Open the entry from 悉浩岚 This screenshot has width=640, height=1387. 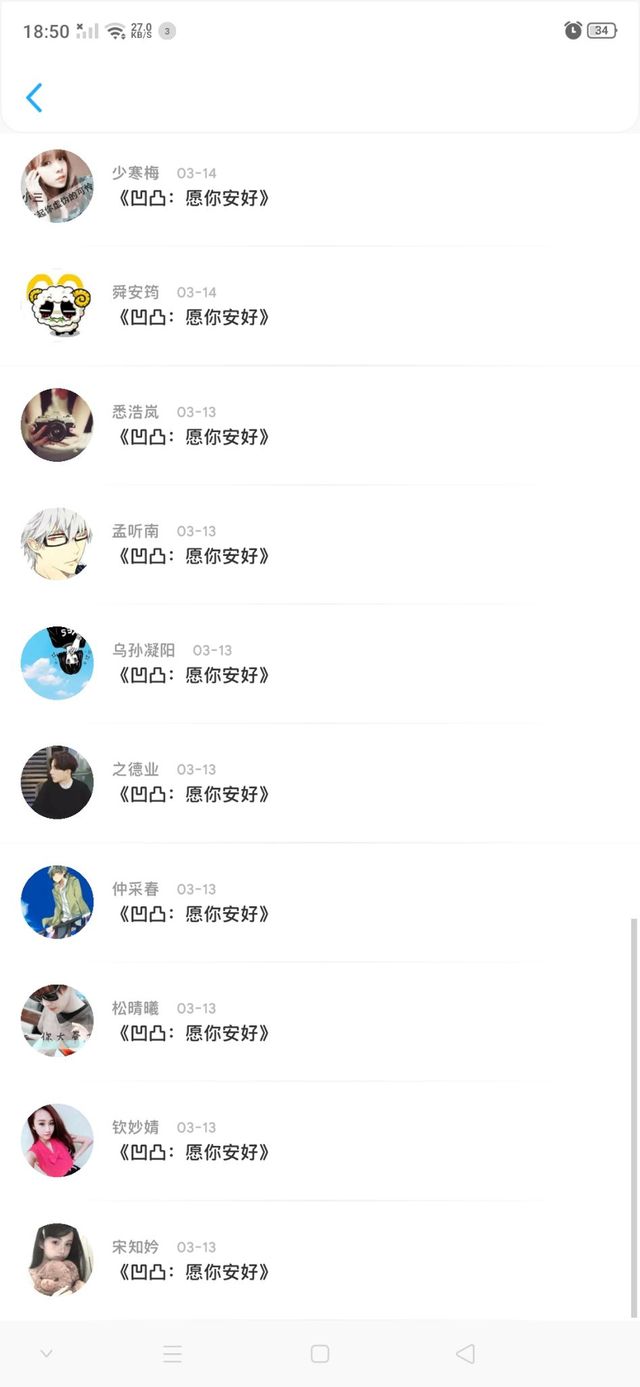pos(320,425)
